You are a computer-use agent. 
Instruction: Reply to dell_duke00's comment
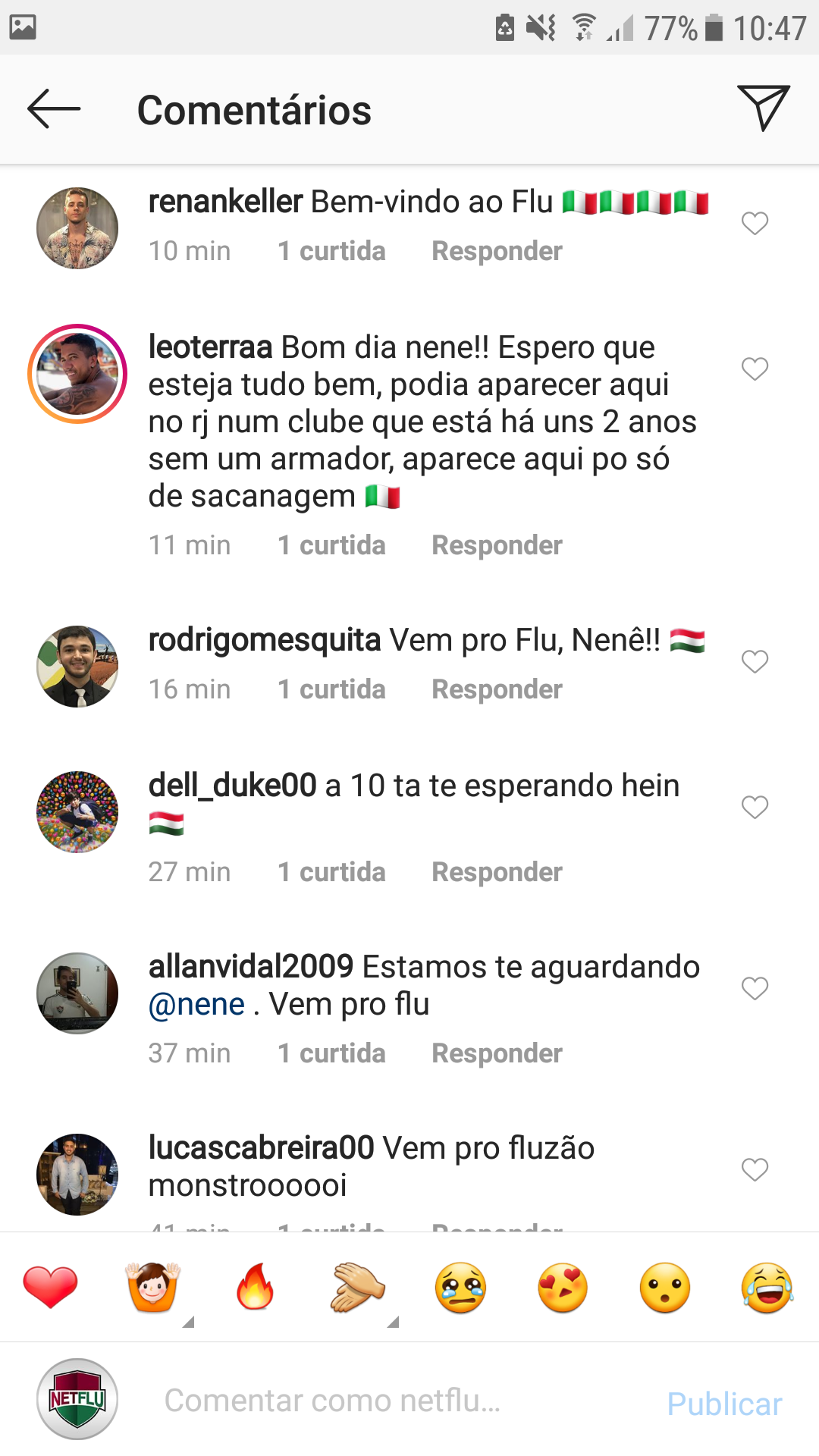(497, 872)
